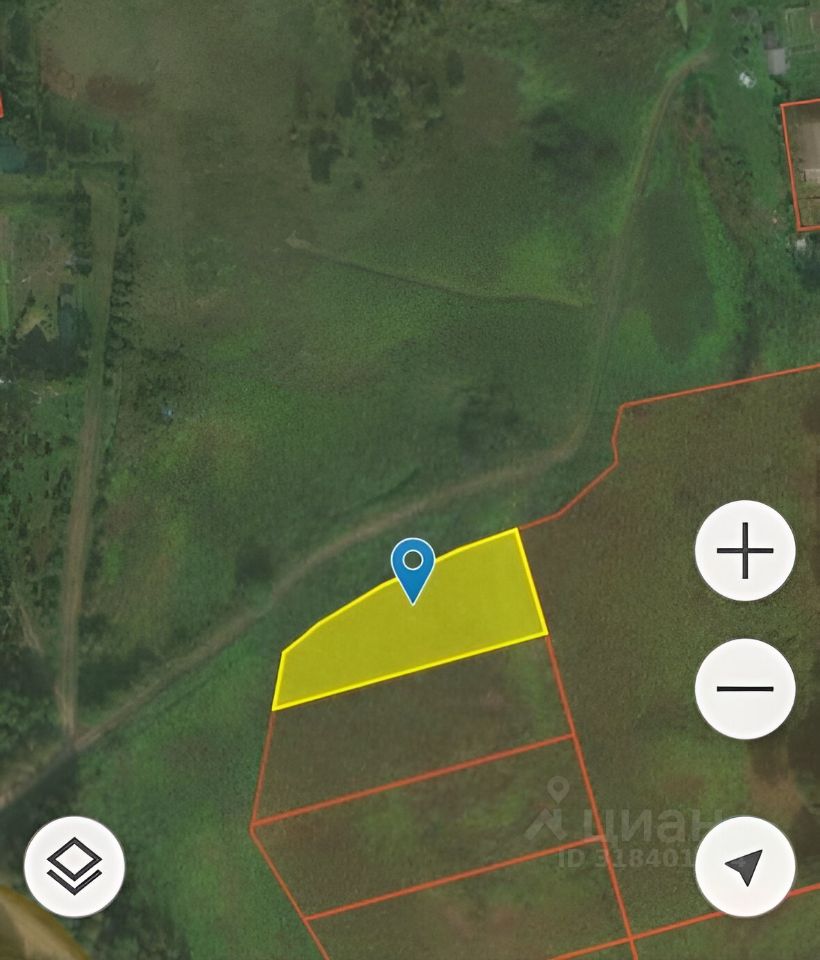Center map on my location
The height and width of the screenshot is (960, 820).
pos(745,866)
